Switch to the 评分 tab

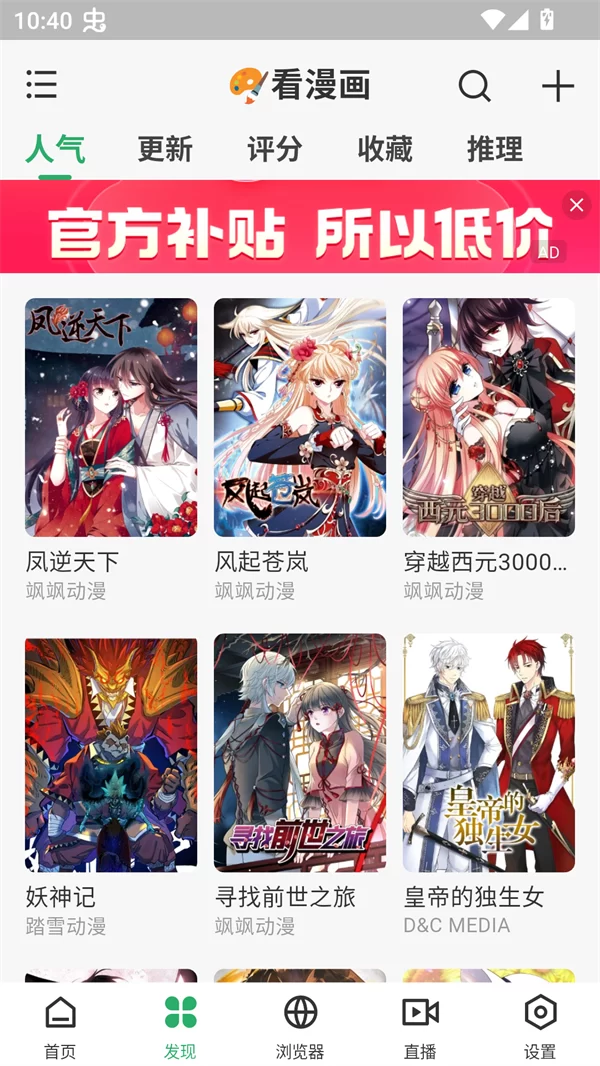click(275, 150)
